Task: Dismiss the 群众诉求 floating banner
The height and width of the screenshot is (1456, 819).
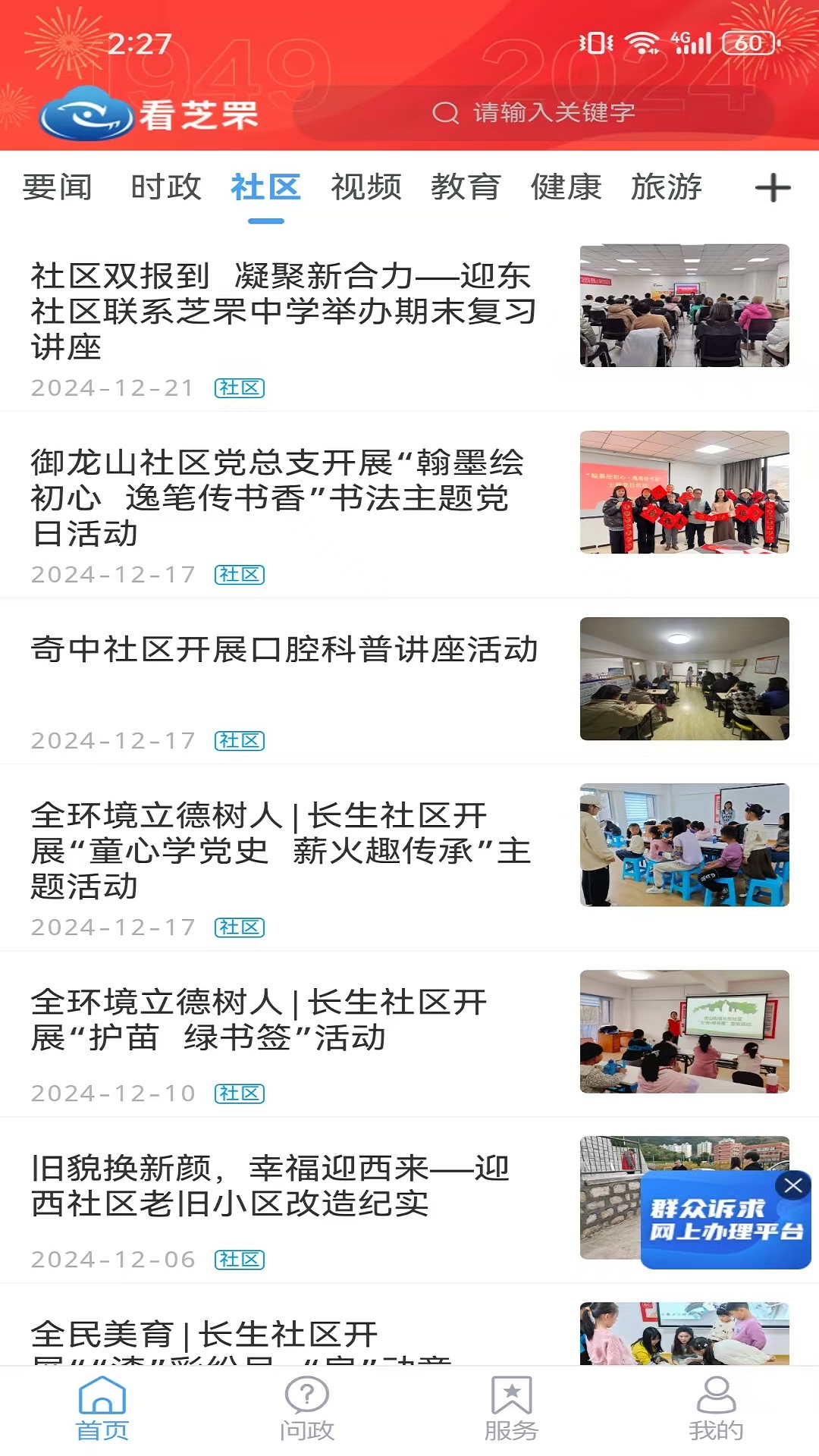Action: (793, 1185)
